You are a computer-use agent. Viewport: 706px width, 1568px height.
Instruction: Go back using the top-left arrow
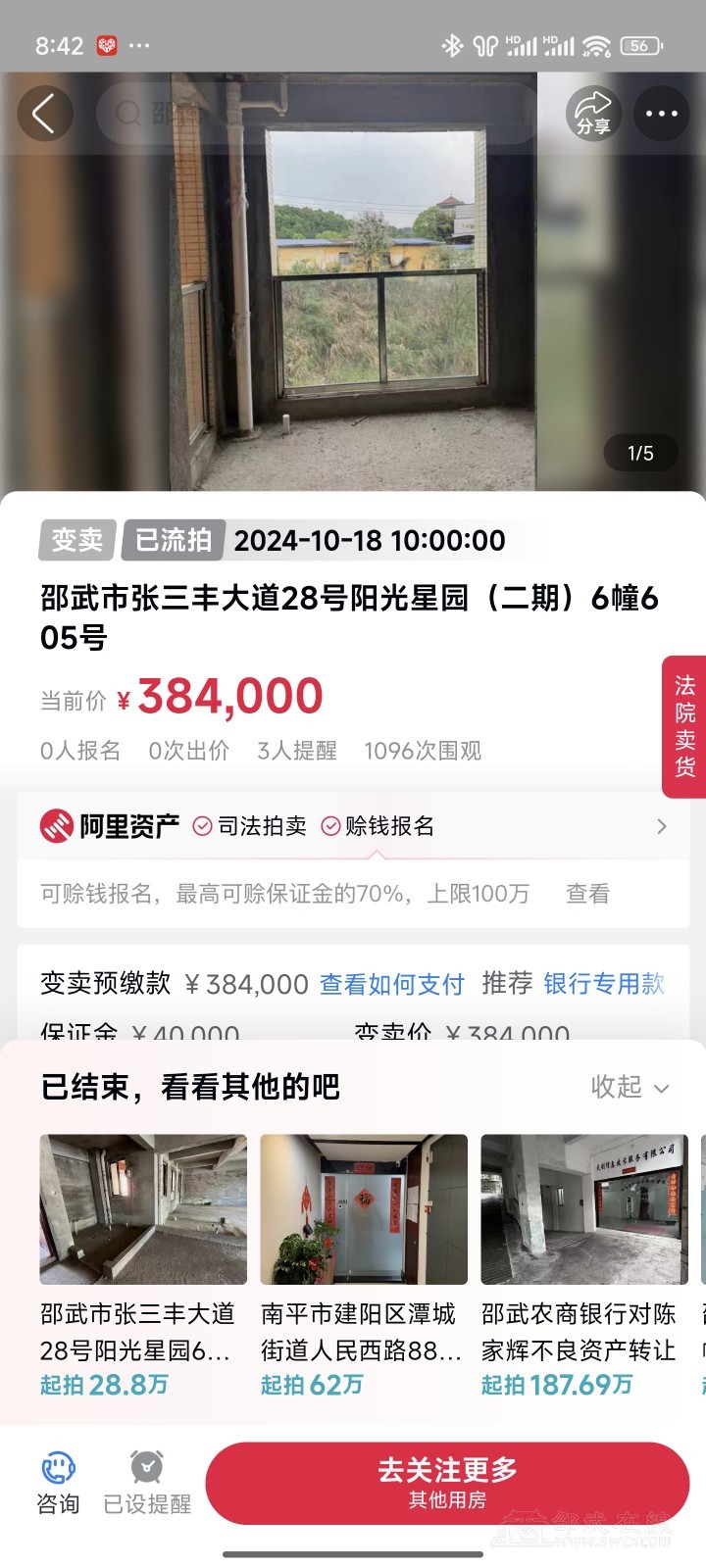coord(44,114)
